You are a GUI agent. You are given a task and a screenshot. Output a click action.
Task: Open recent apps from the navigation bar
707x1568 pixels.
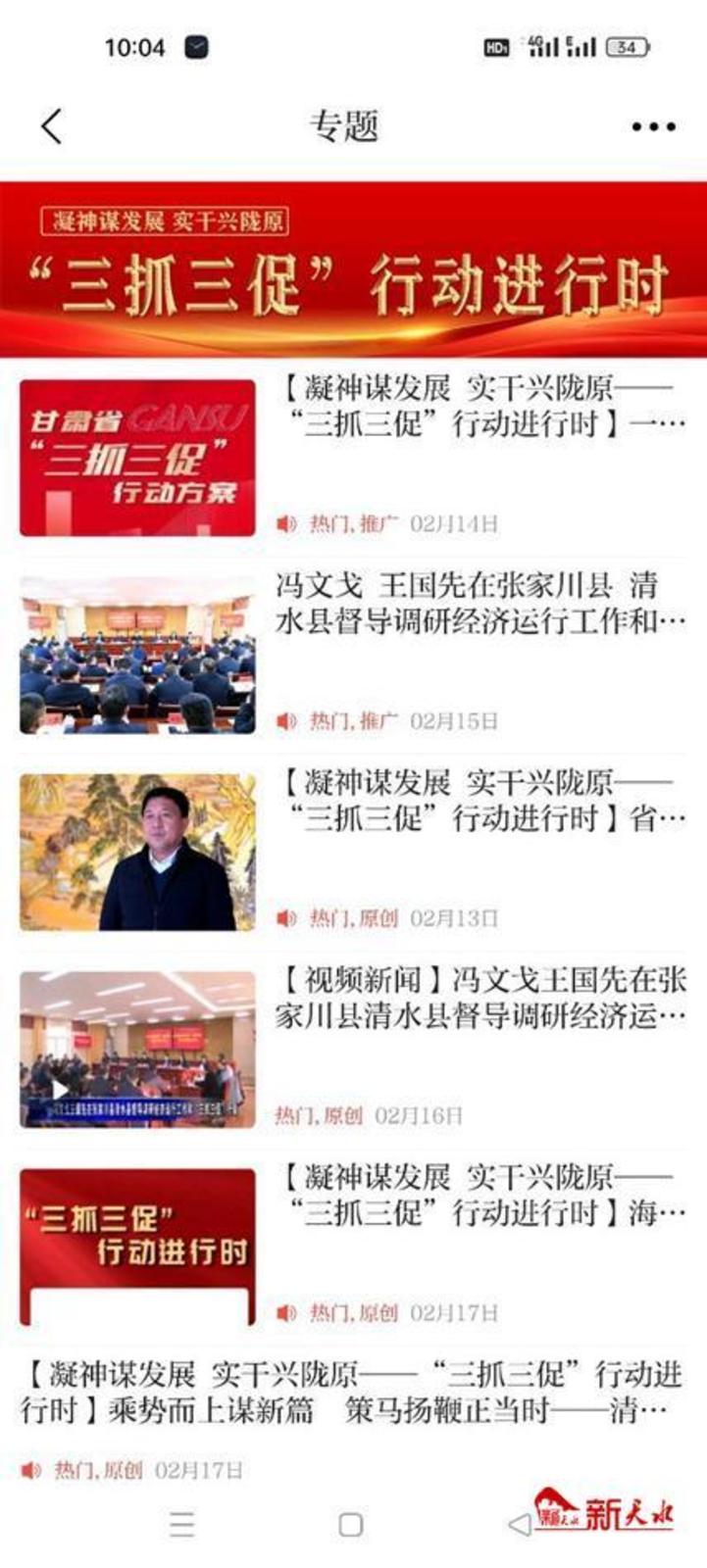coord(181,1525)
